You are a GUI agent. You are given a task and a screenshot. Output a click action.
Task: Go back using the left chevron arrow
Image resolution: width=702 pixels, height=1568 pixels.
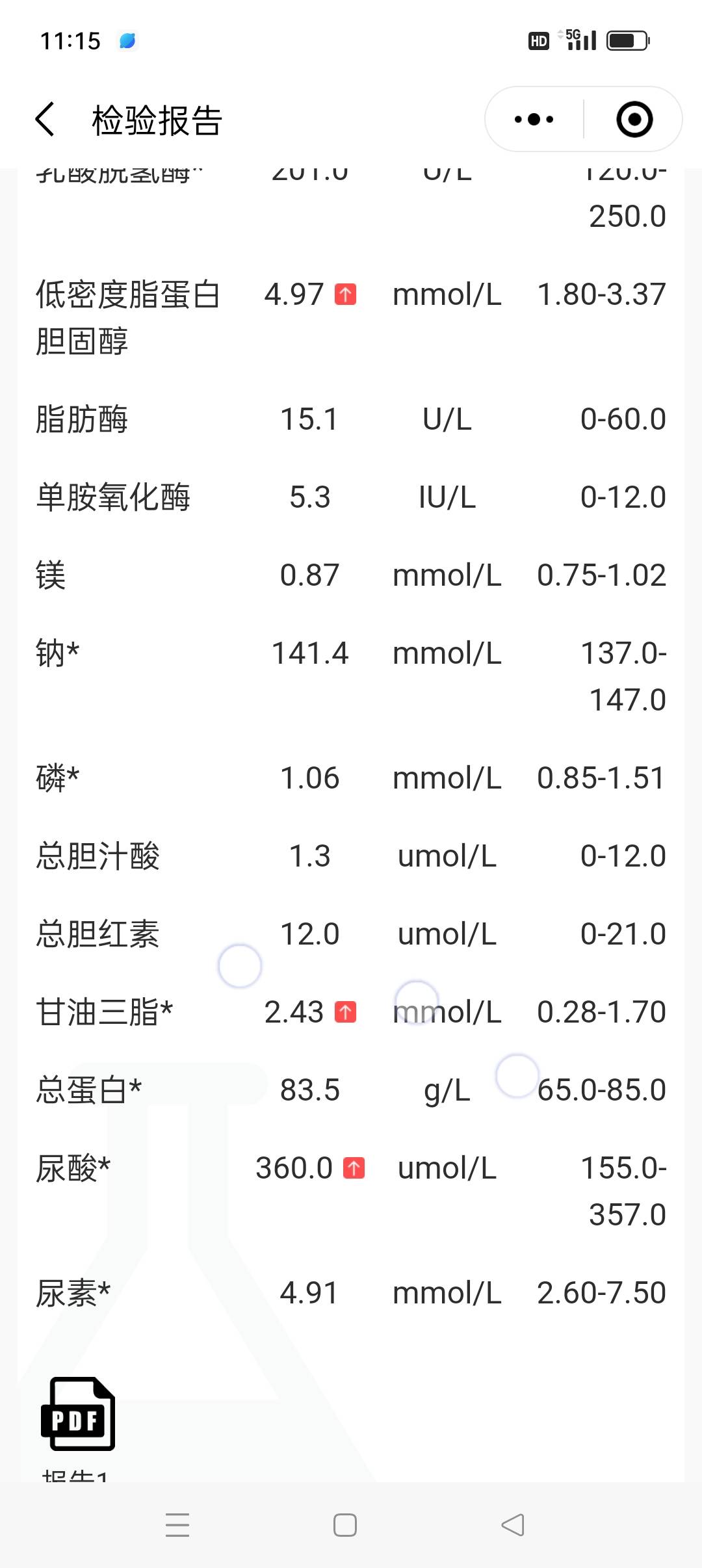44,119
